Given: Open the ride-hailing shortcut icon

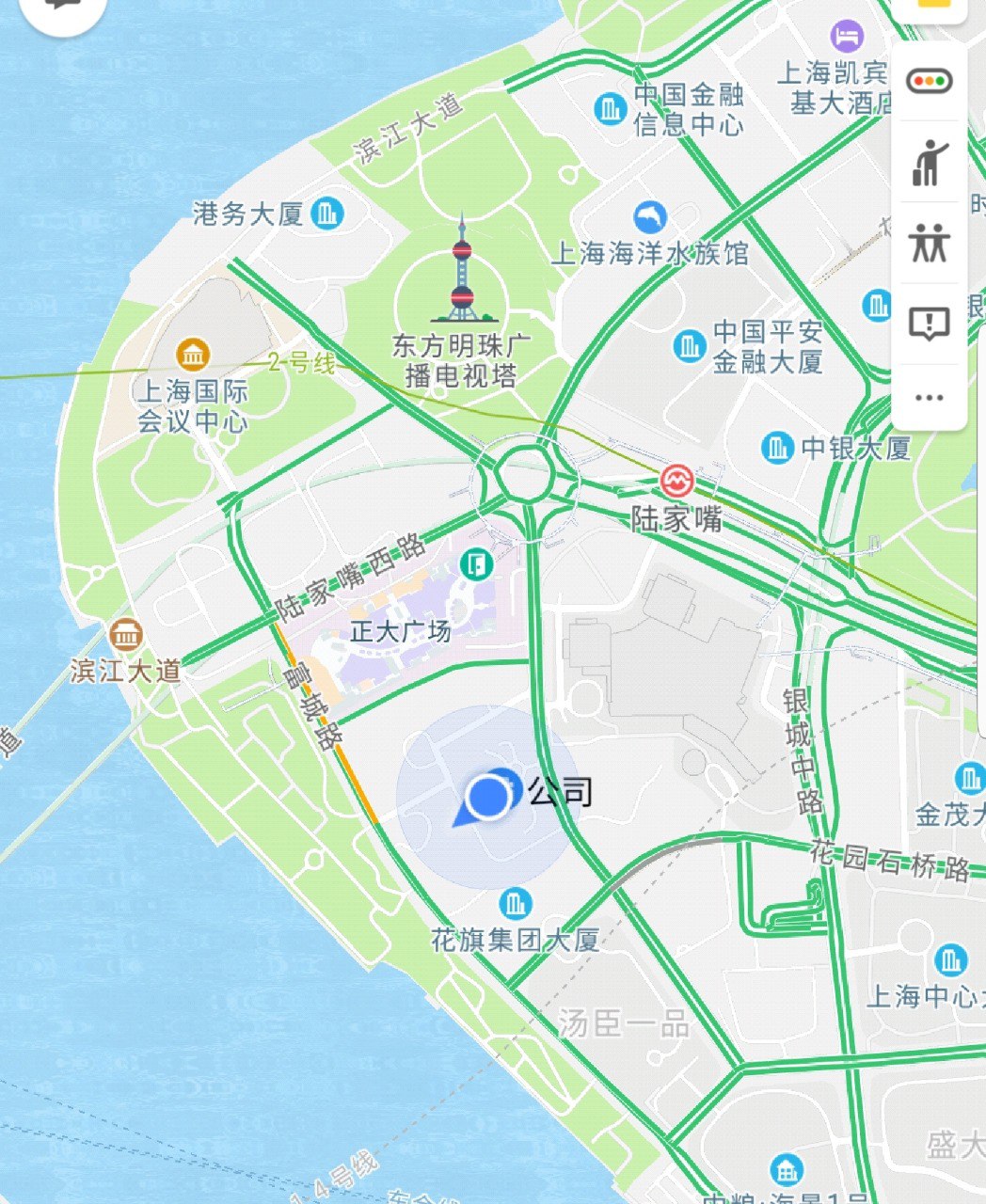Looking at the screenshot, I should click(x=929, y=163).
